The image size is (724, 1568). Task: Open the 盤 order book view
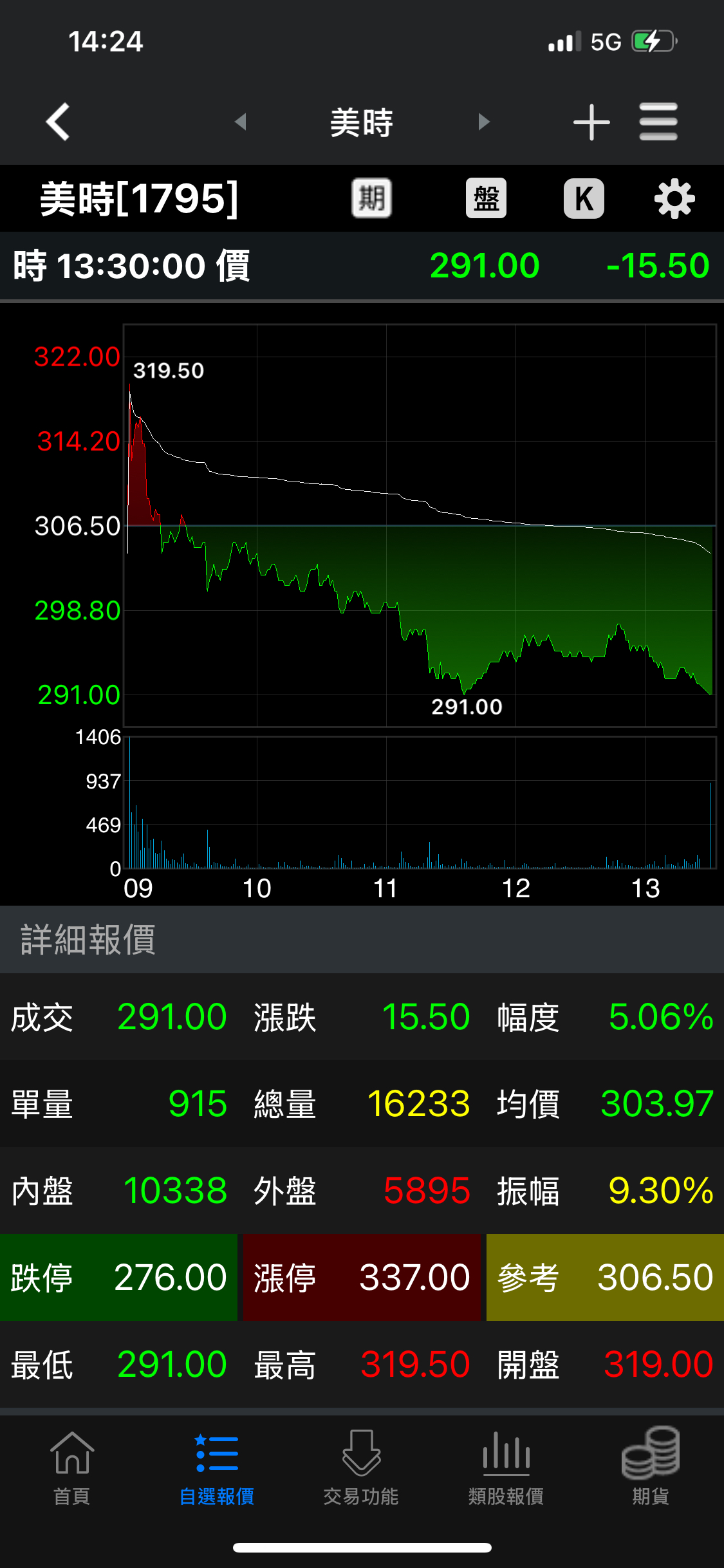[486, 198]
